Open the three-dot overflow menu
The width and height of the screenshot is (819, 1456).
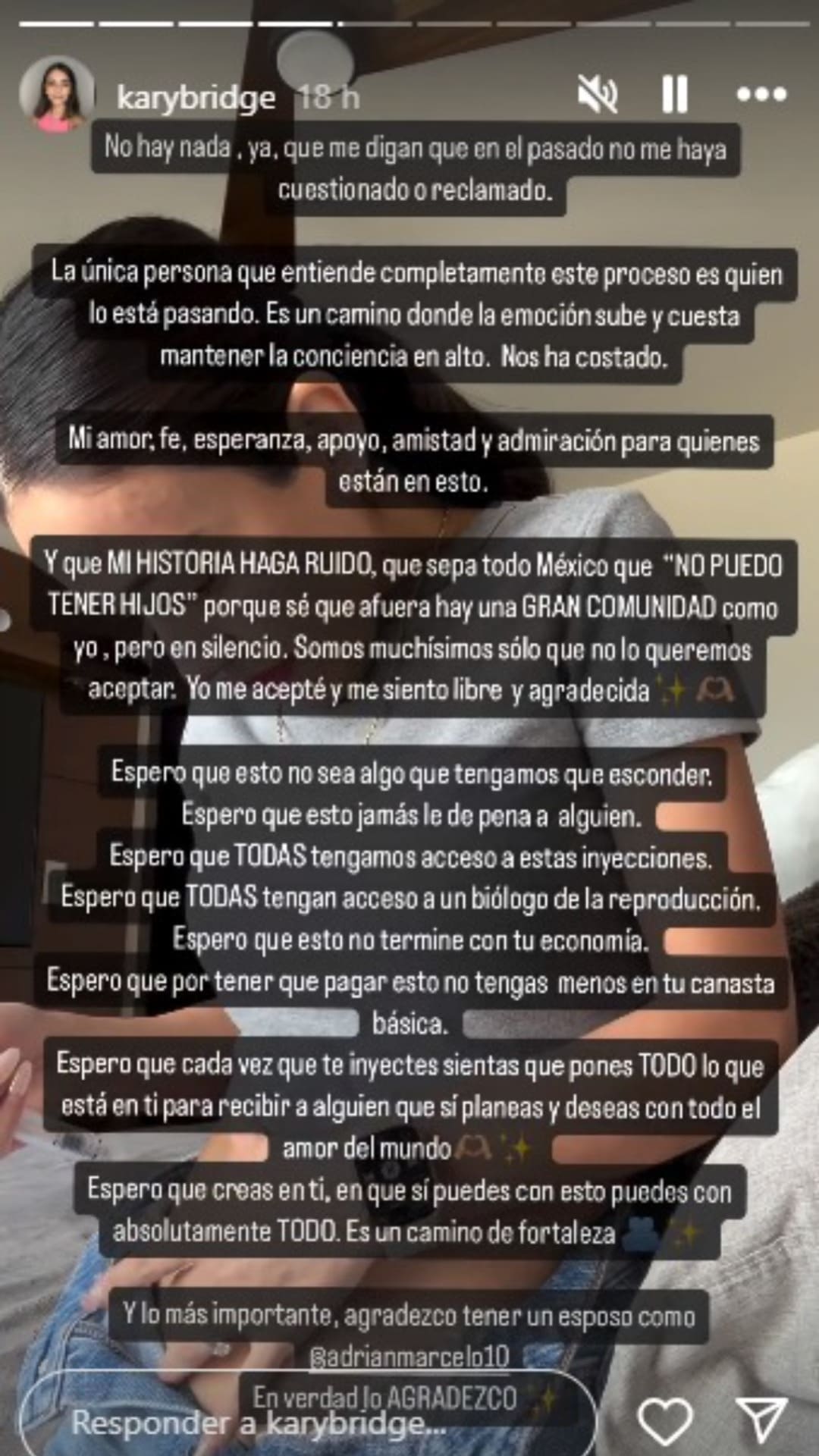click(761, 95)
